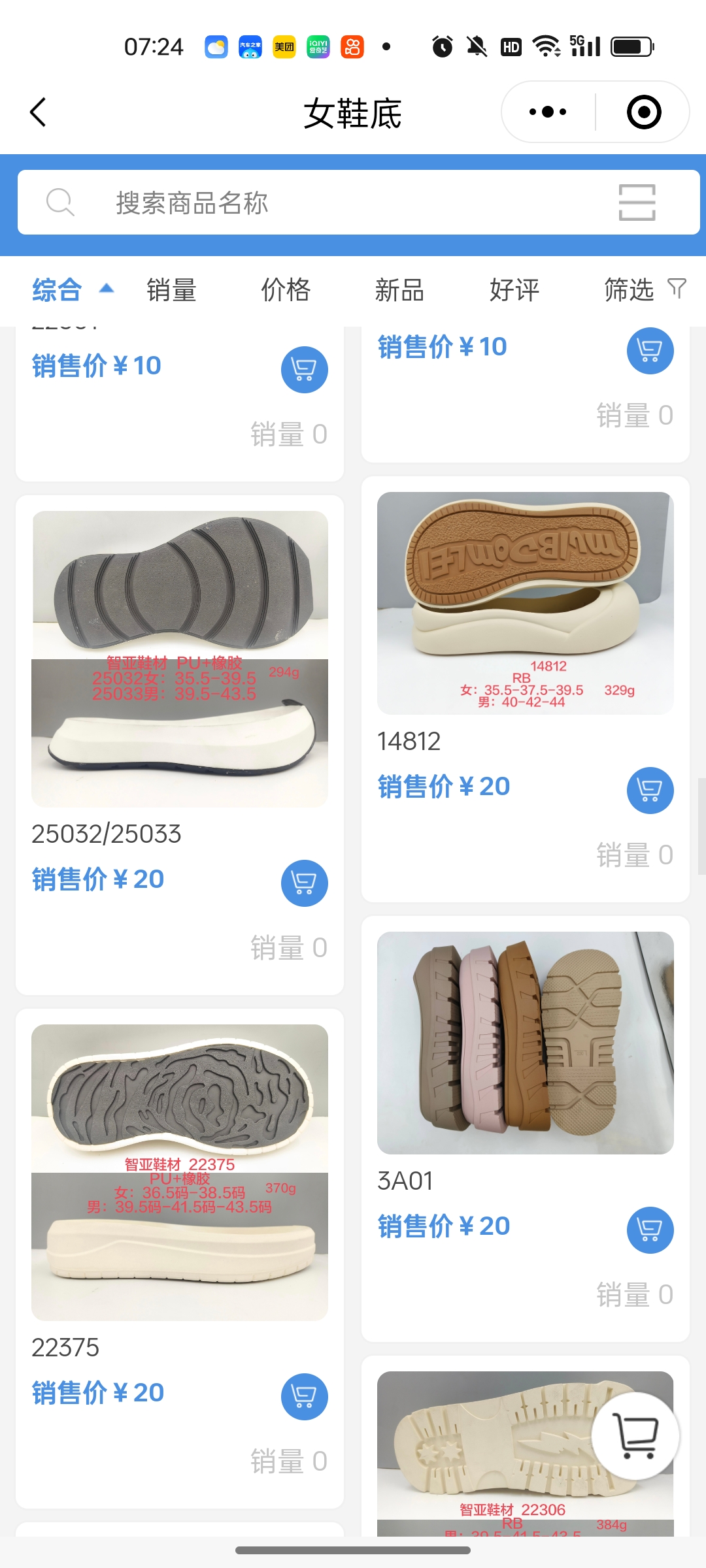The width and height of the screenshot is (706, 1568).
Task: Open the 3A01 sole product
Action: (525, 1043)
